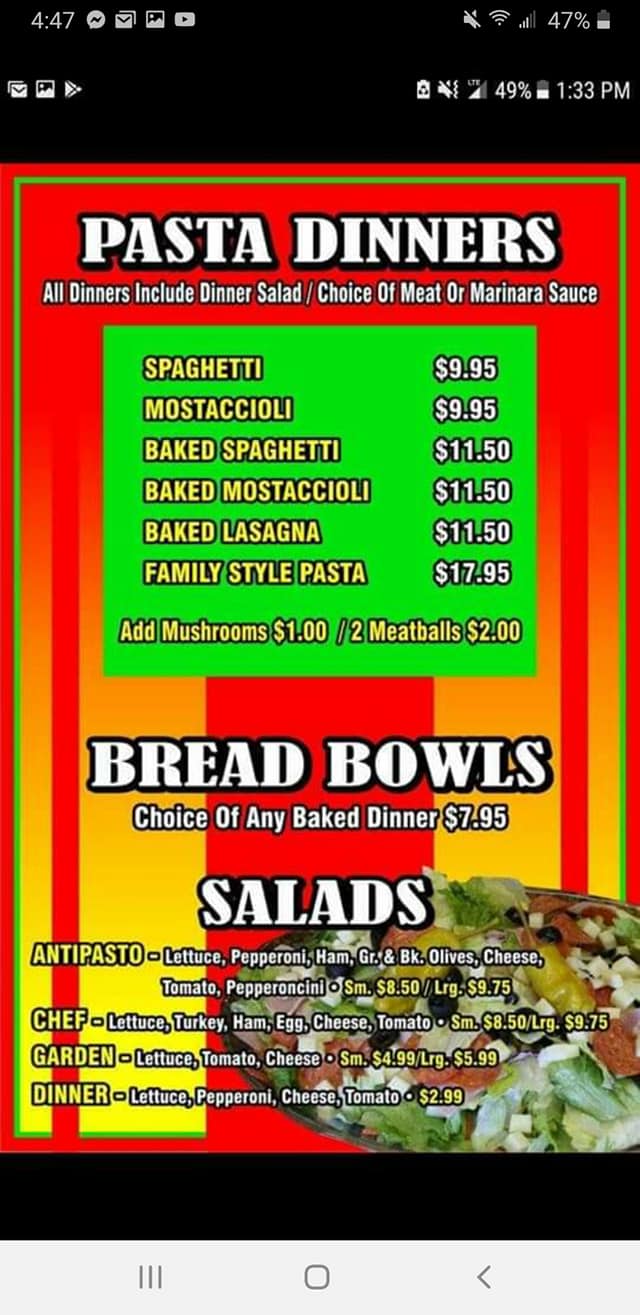Go to the home screen
This screenshot has height=1315, width=640.
[317, 1277]
